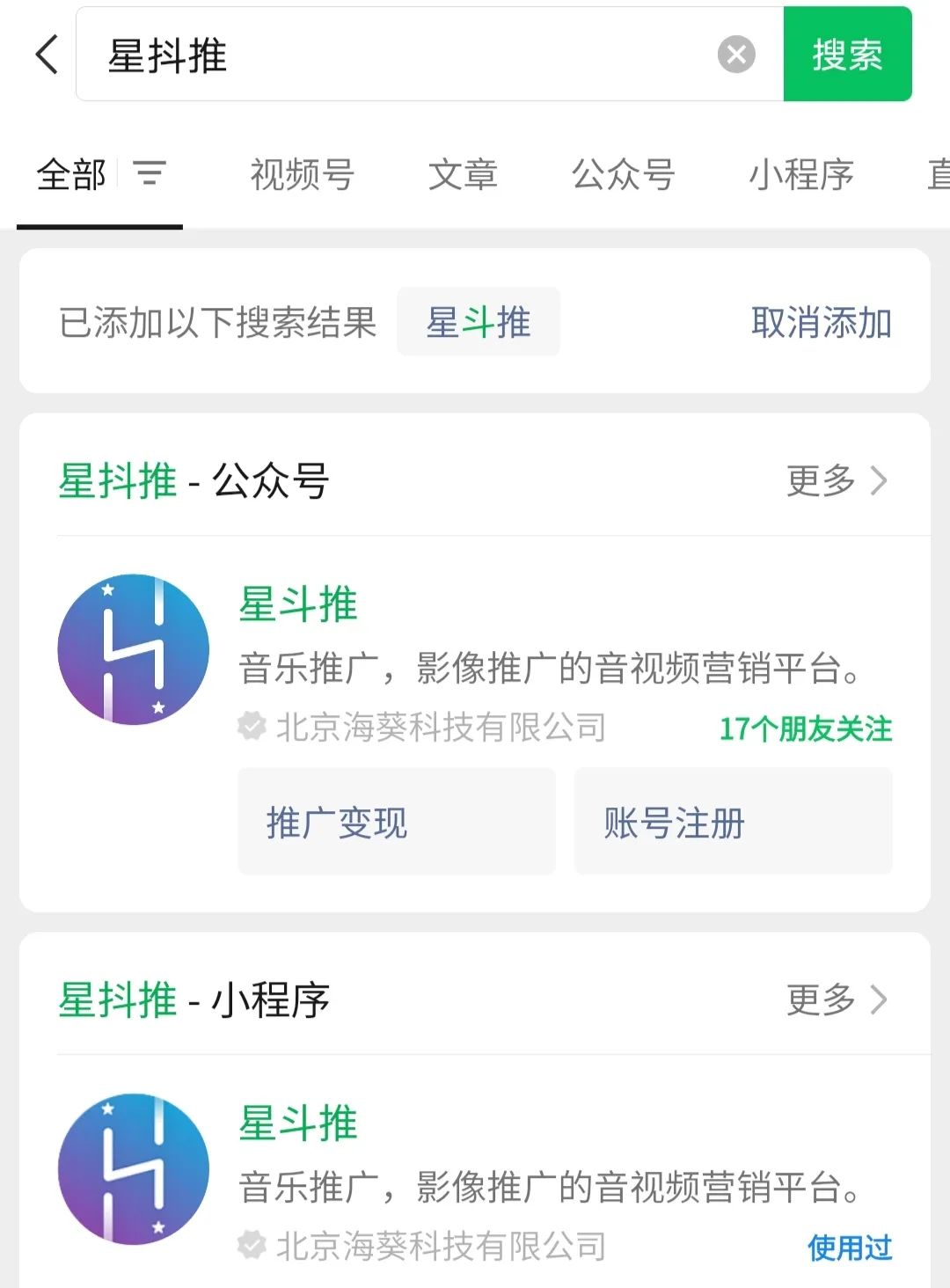The height and width of the screenshot is (1288, 950).
Task: Tap 取消添加 link
Action: click(822, 323)
